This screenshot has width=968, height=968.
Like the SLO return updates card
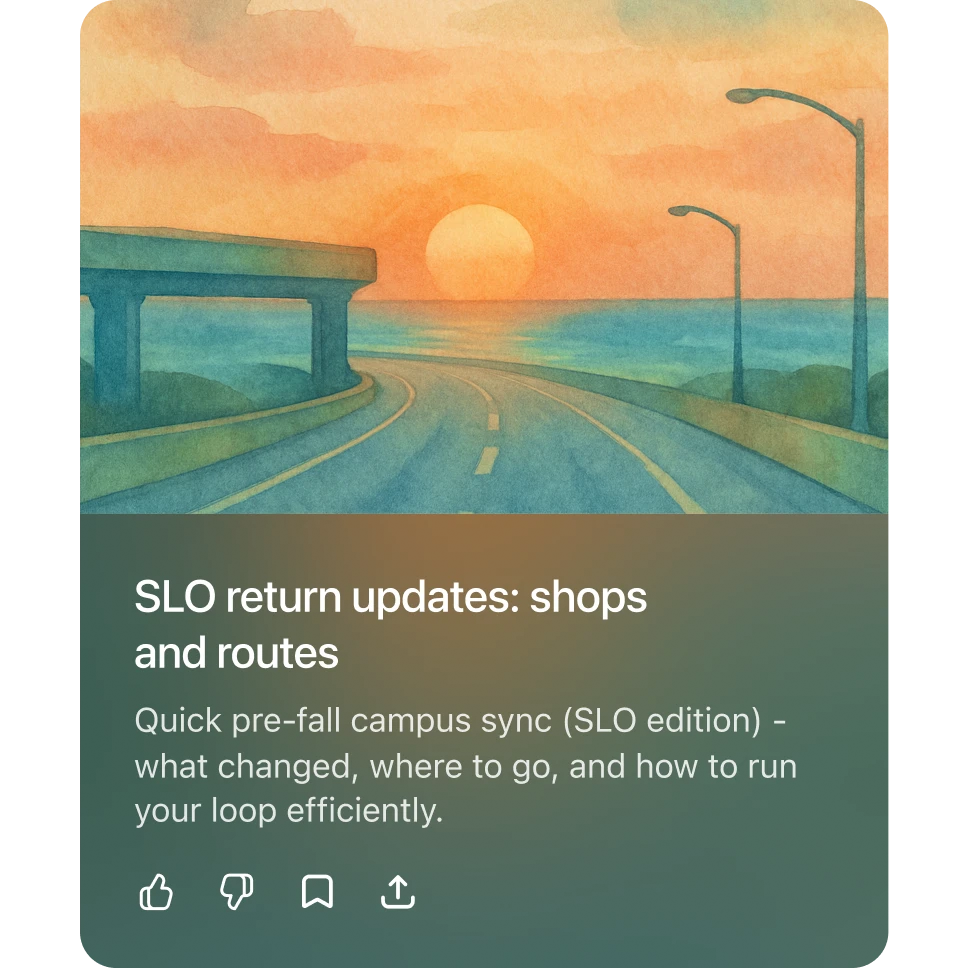(155, 892)
